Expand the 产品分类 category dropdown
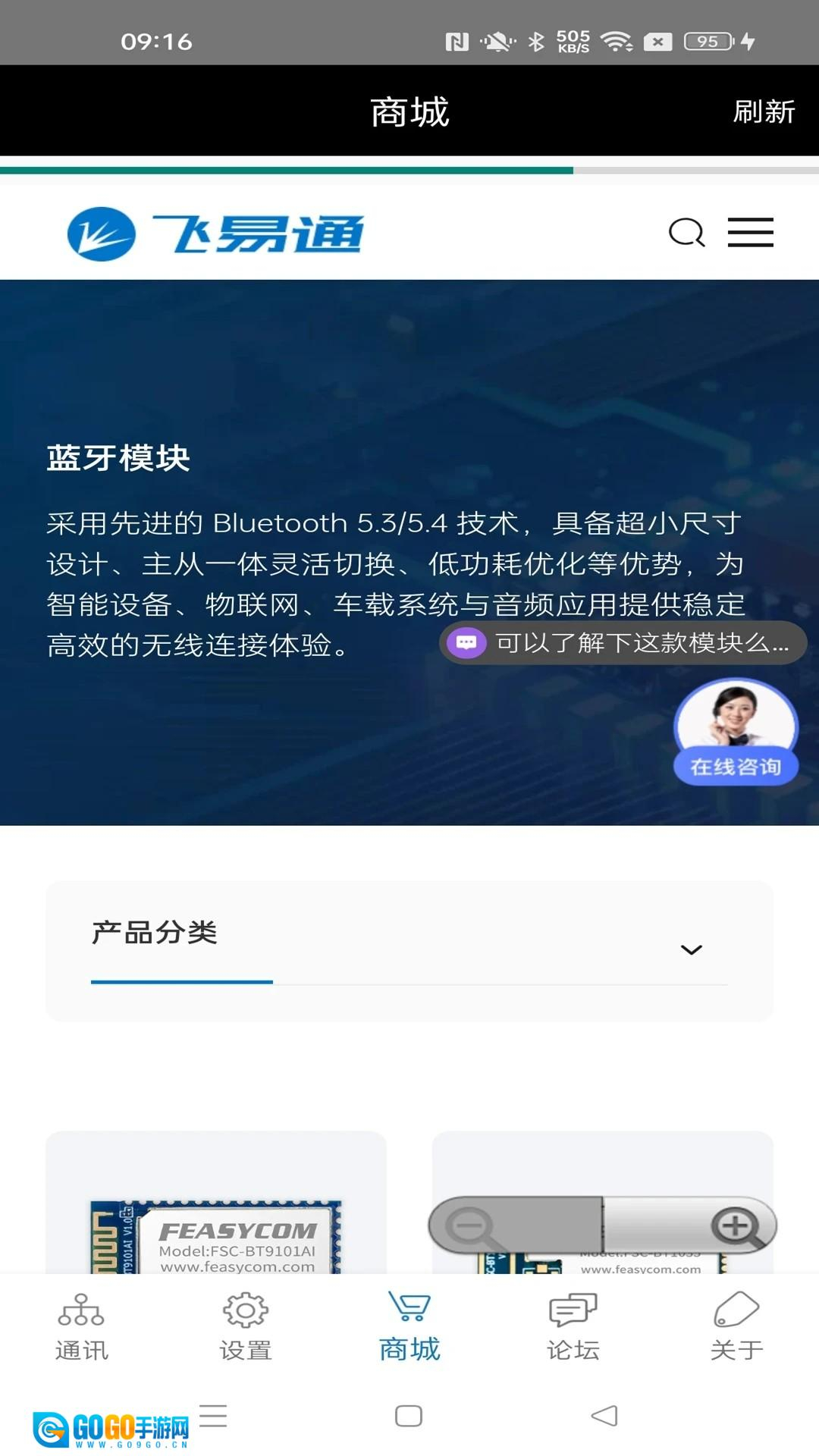This screenshot has width=819, height=1456. click(691, 949)
